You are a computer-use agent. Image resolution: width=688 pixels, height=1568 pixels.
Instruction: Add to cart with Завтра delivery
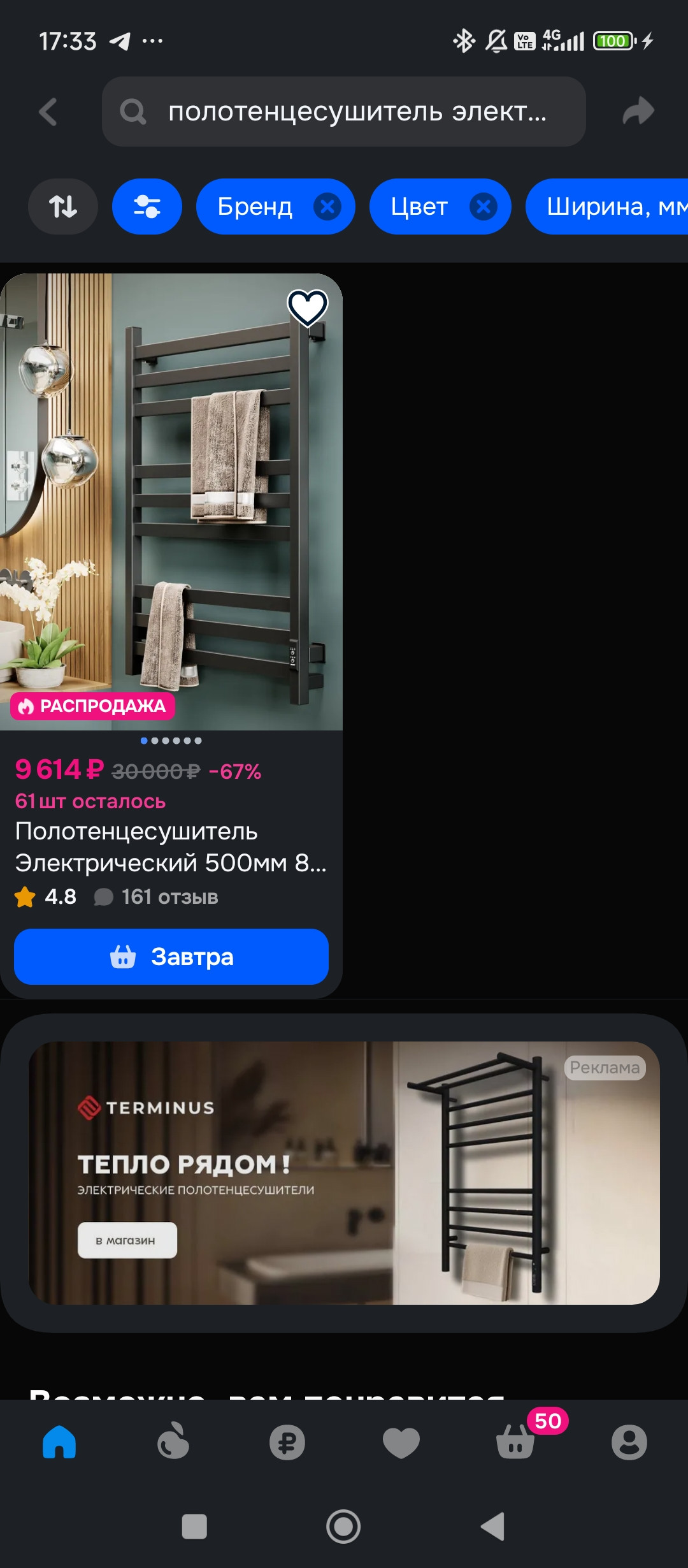tap(171, 956)
